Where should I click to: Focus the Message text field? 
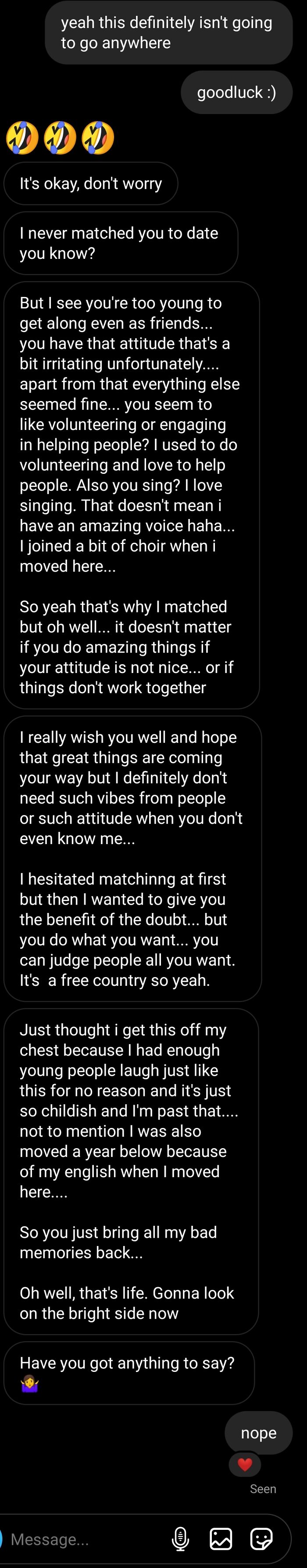click(85, 1539)
